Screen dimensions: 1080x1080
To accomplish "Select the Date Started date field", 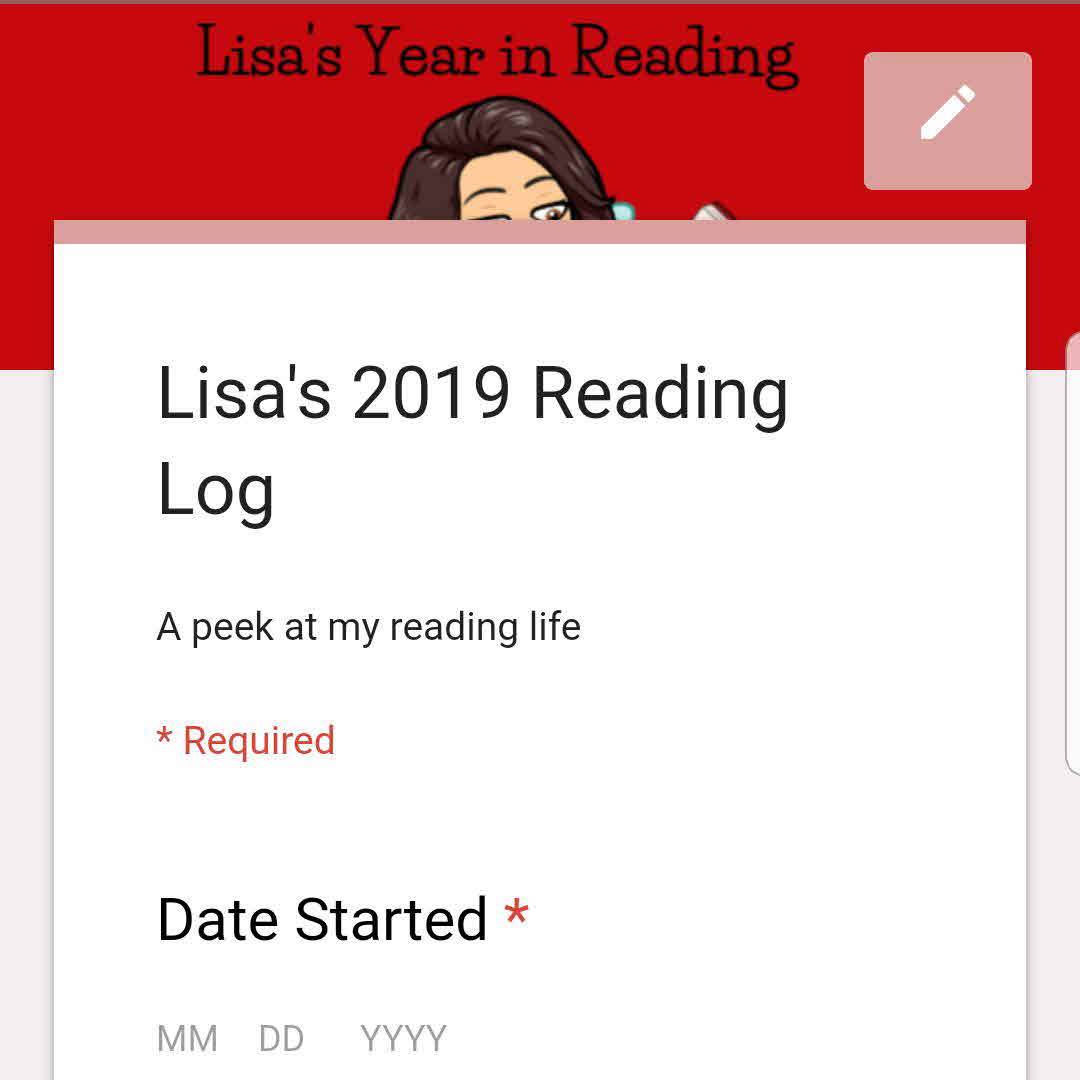I will (300, 1039).
